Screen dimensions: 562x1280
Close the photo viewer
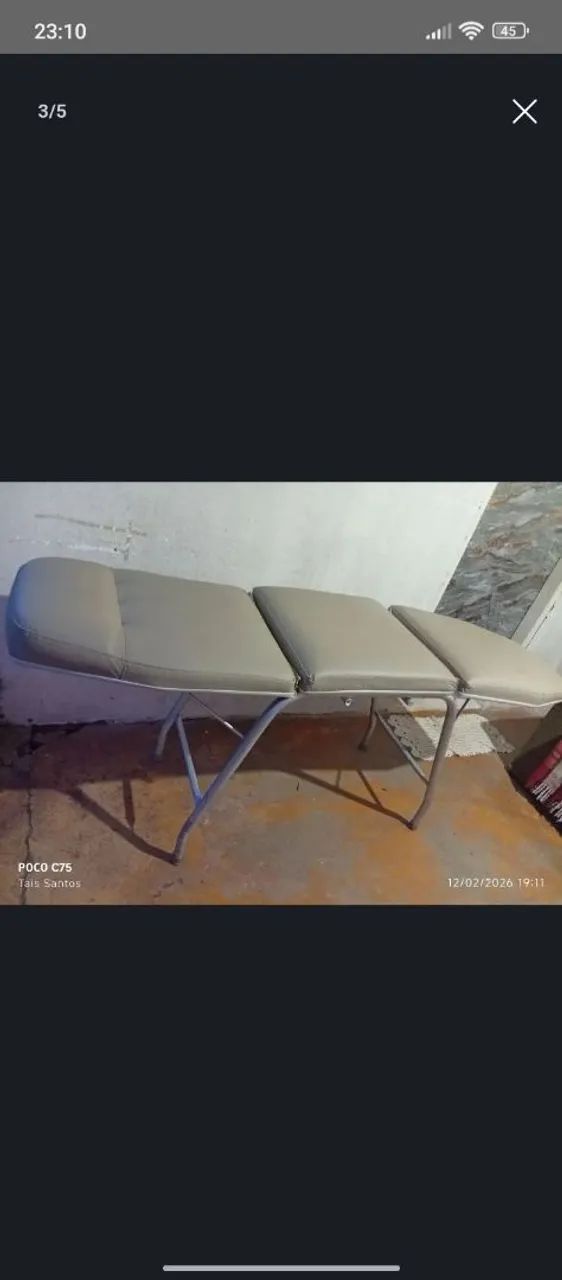pos(525,111)
